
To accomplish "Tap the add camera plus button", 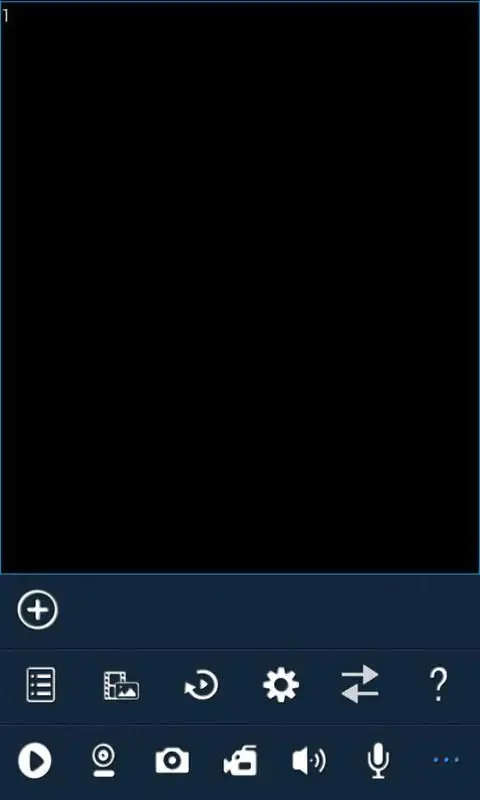I will 38,610.
